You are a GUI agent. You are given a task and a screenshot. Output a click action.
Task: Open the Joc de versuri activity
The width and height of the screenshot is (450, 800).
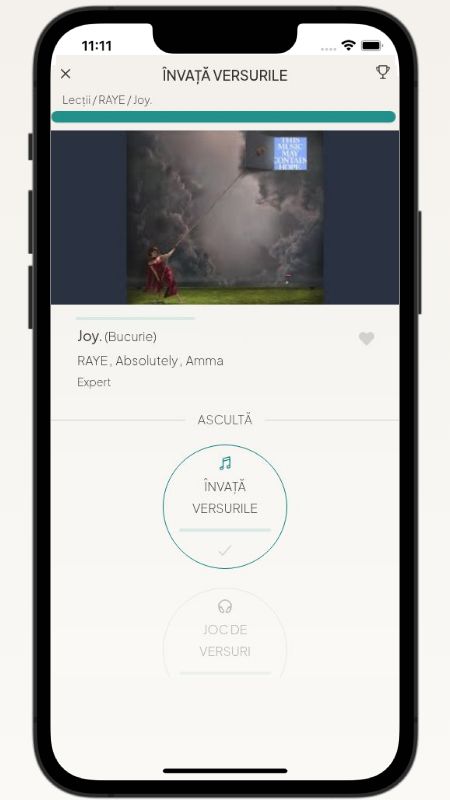(x=225, y=633)
